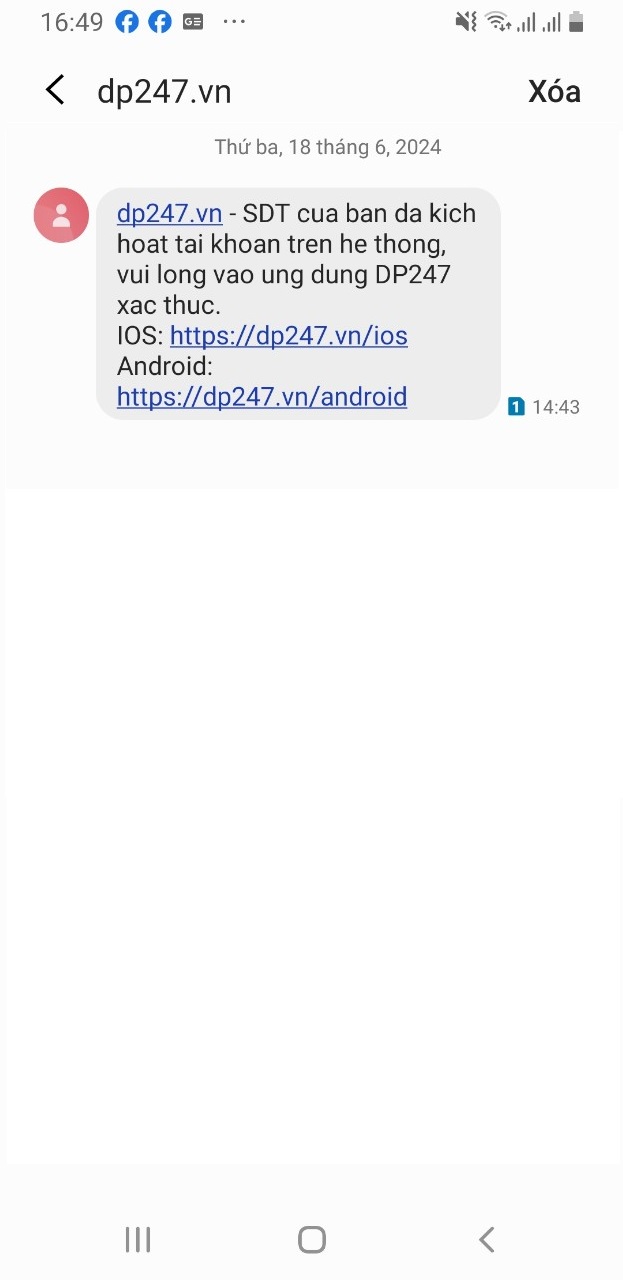Open recent apps from navigation bar

tap(138, 1240)
